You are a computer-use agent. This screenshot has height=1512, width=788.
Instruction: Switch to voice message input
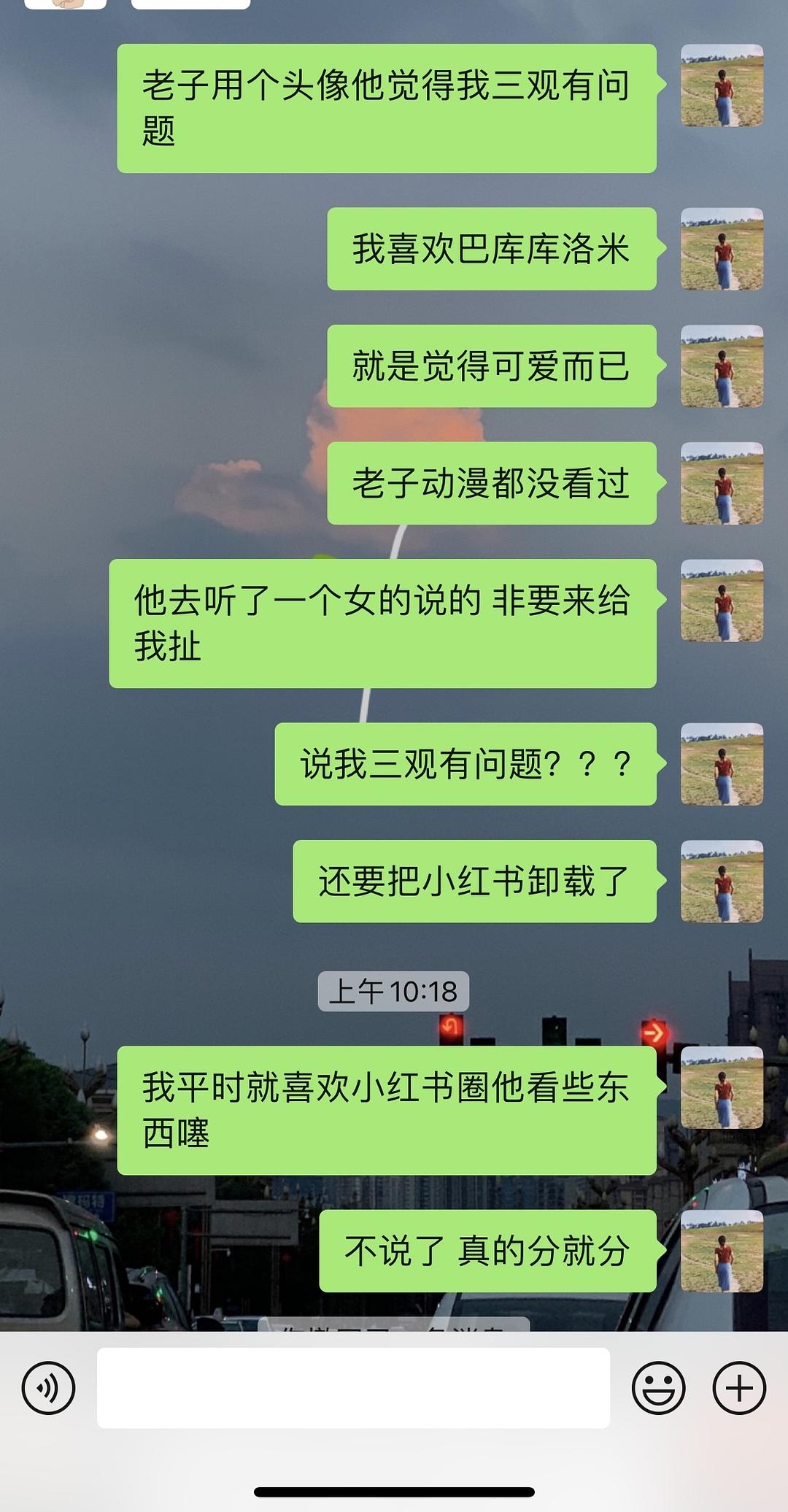[48, 1388]
